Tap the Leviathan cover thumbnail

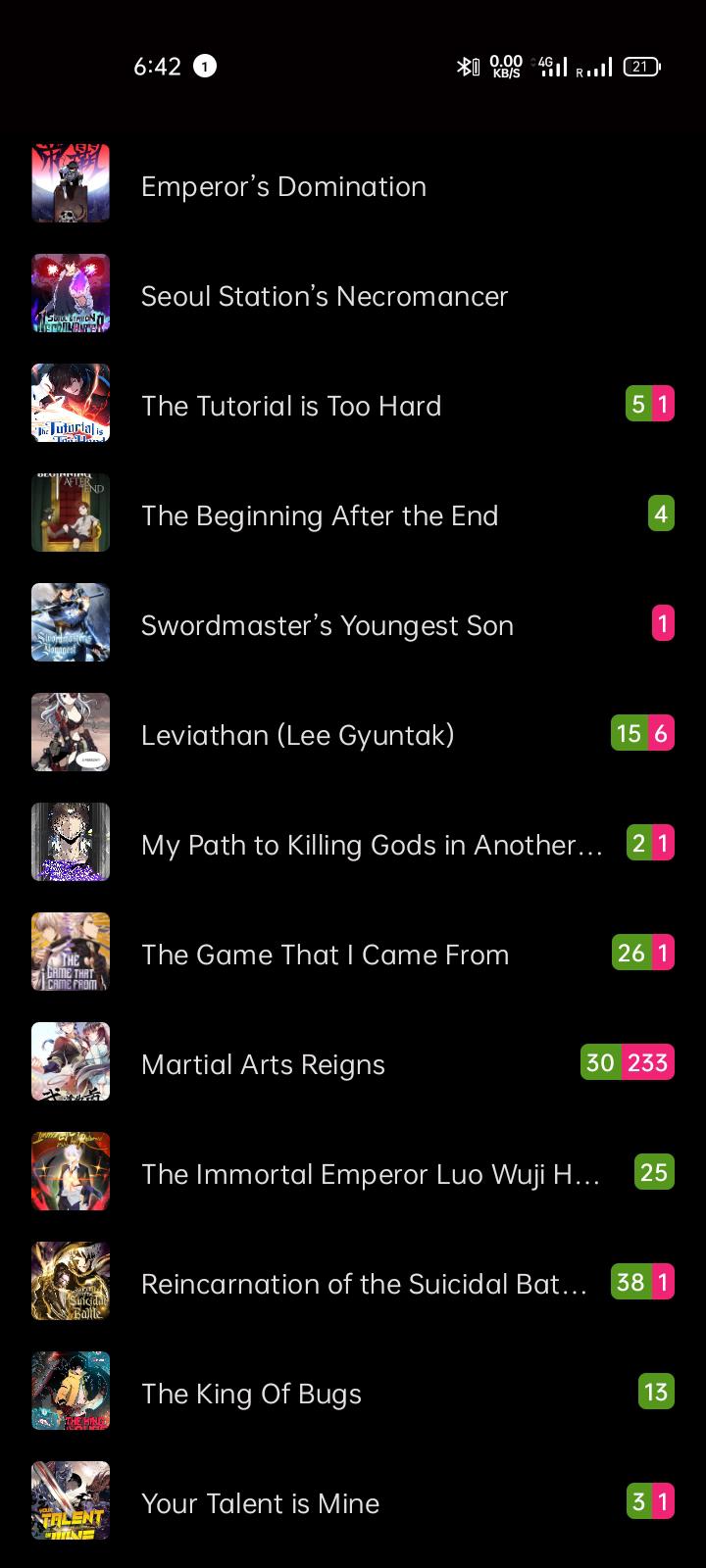(x=71, y=732)
